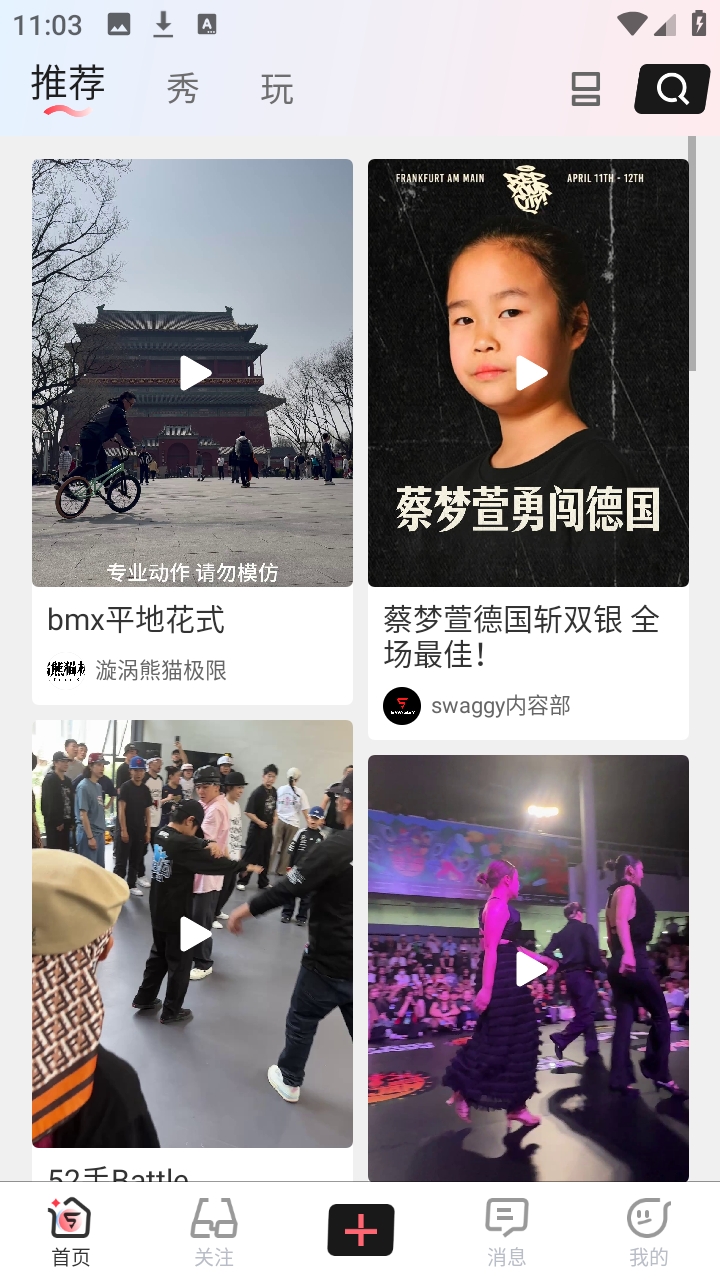Create a new post with plus button
The height and width of the screenshot is (1280, 720).
click(x=360, y=1230)
